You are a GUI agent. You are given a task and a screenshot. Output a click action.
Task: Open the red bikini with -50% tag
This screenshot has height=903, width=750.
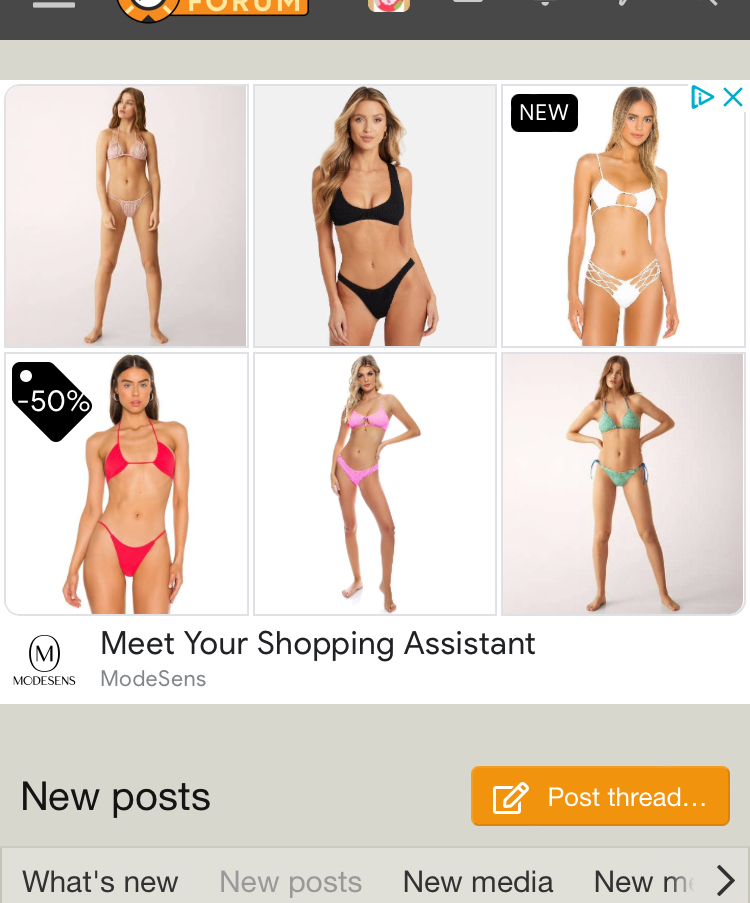[127, 484]
